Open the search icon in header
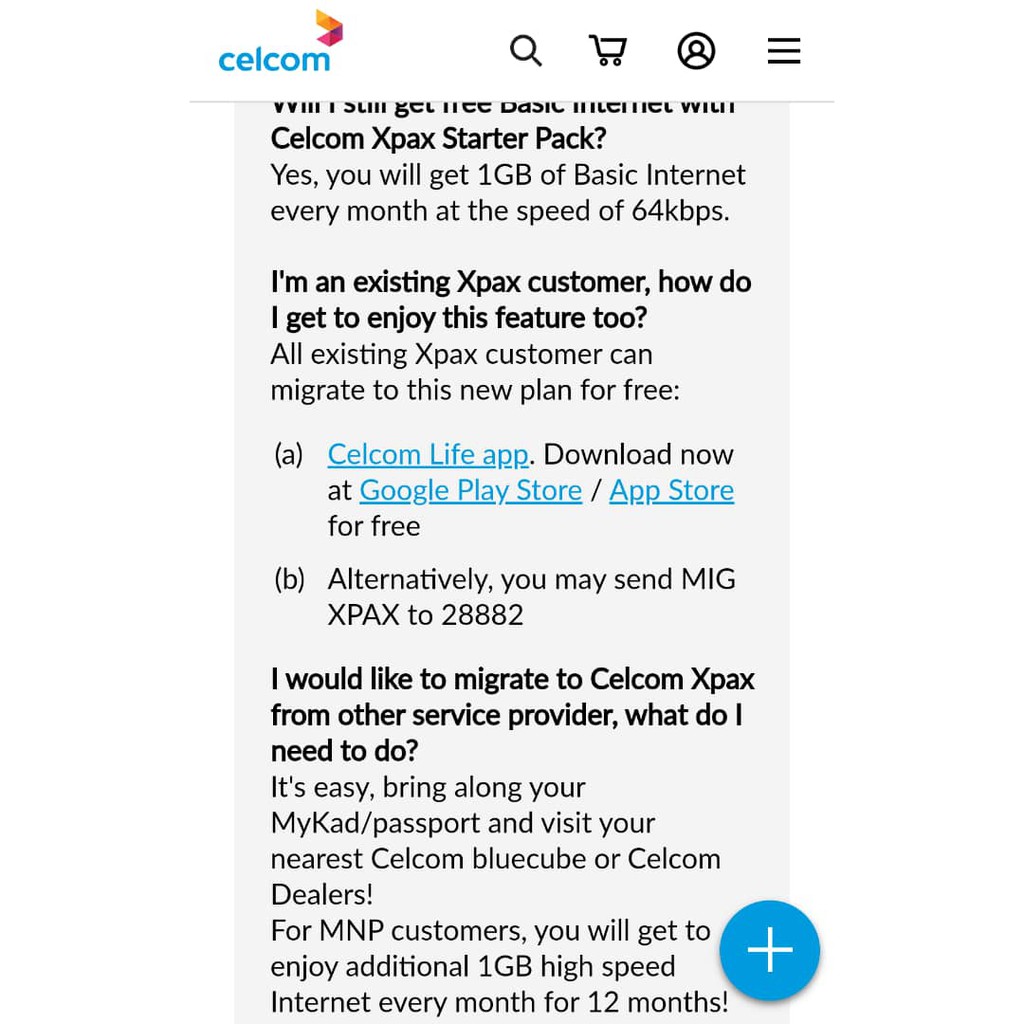Screen dimensions: 1024x1024 525,50
